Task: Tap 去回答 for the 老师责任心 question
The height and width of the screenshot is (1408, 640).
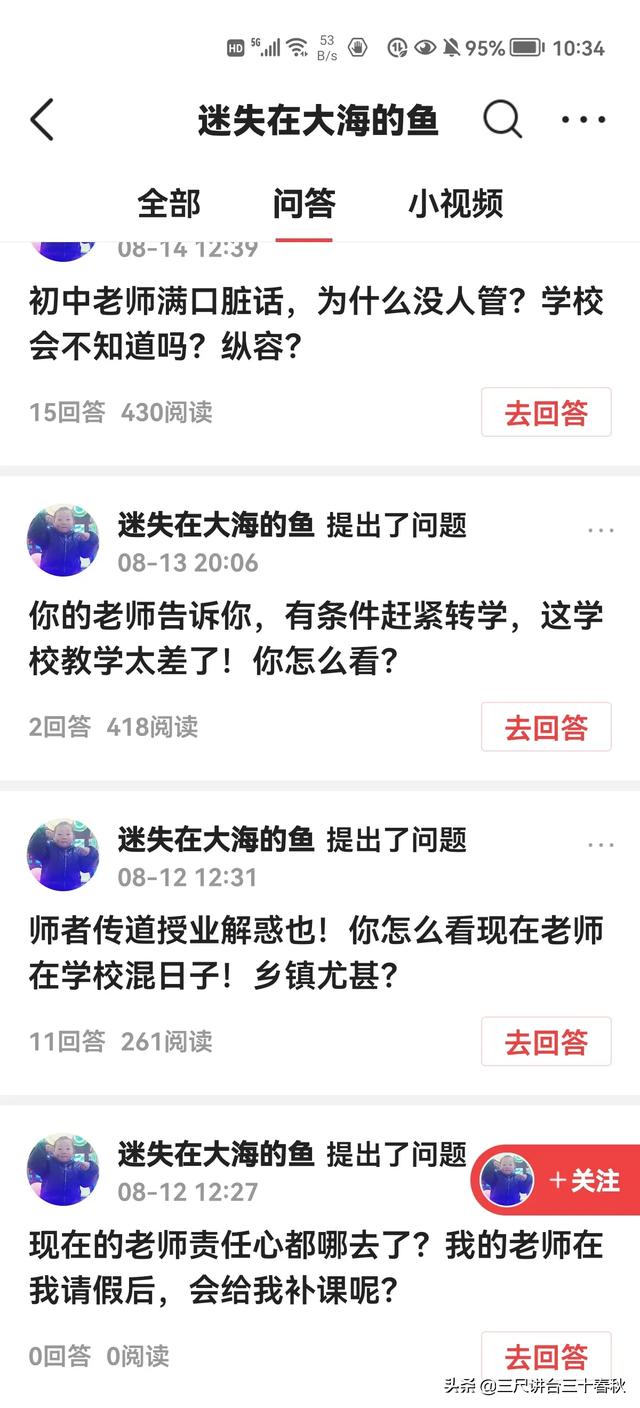Action: click(546, 1356)
